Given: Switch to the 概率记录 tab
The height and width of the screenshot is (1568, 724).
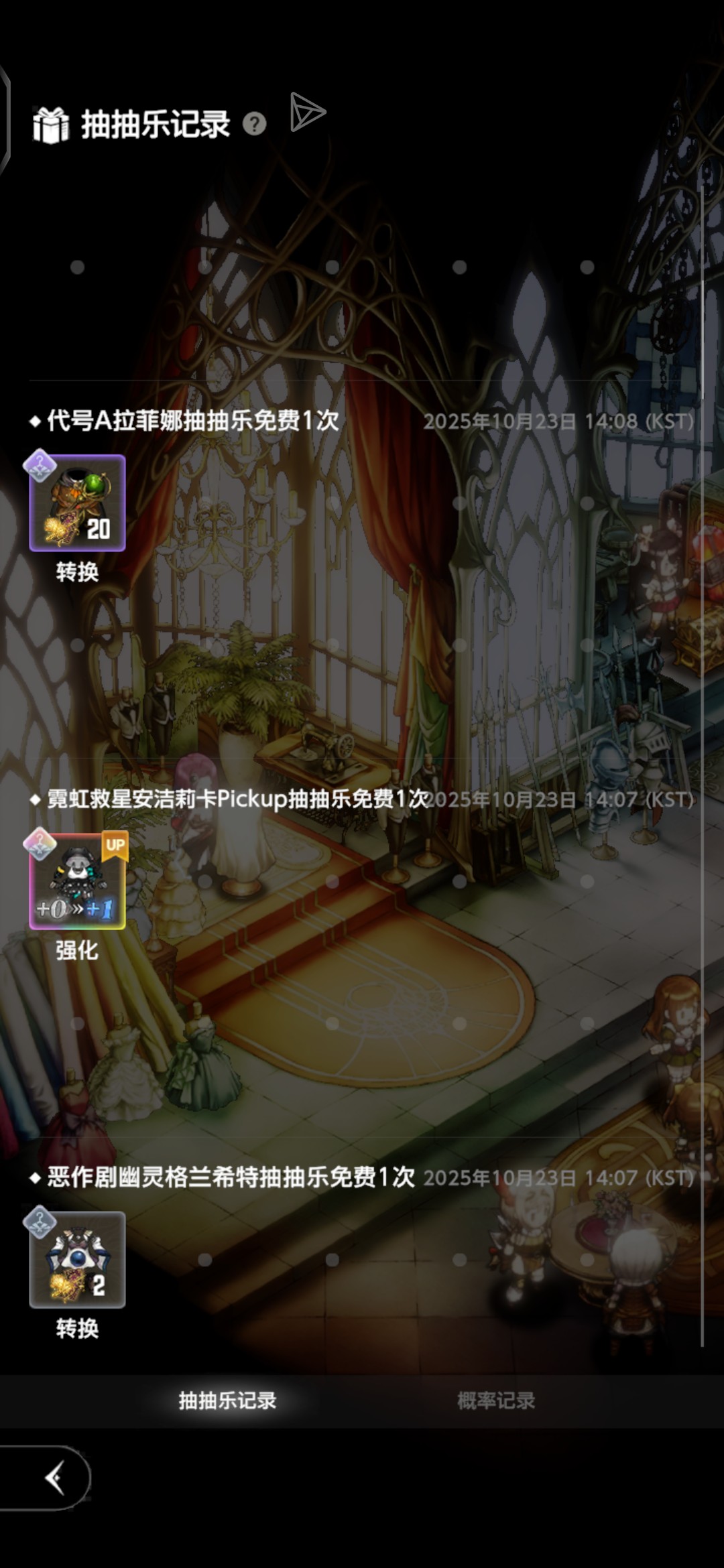Looking at the screenshot, I should coord(496,1400).
